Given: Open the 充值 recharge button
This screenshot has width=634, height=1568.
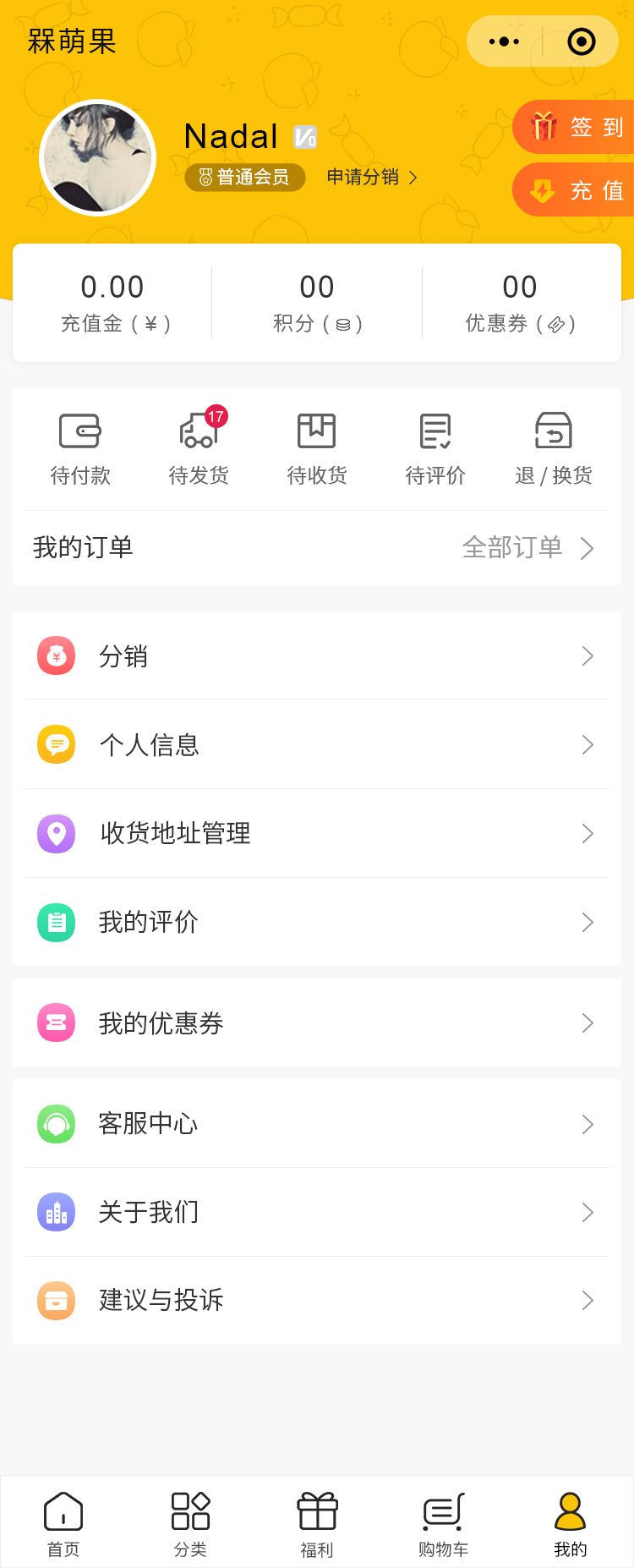Looking at the screenshot, I should coord(577,190).
